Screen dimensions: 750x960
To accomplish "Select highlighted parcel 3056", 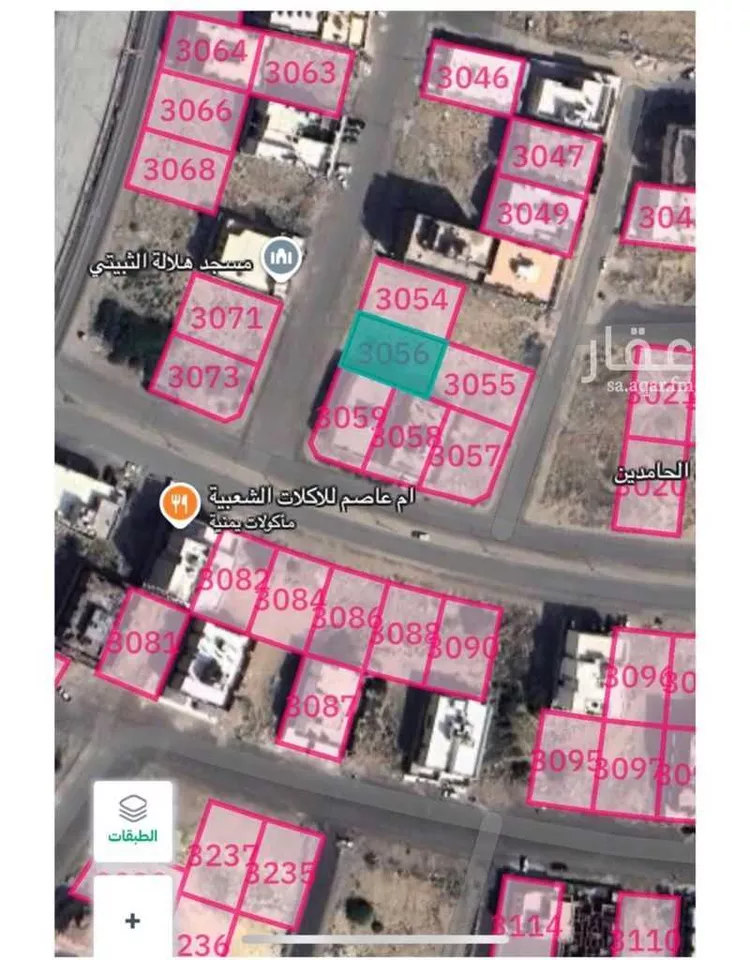I will point(393,354).
